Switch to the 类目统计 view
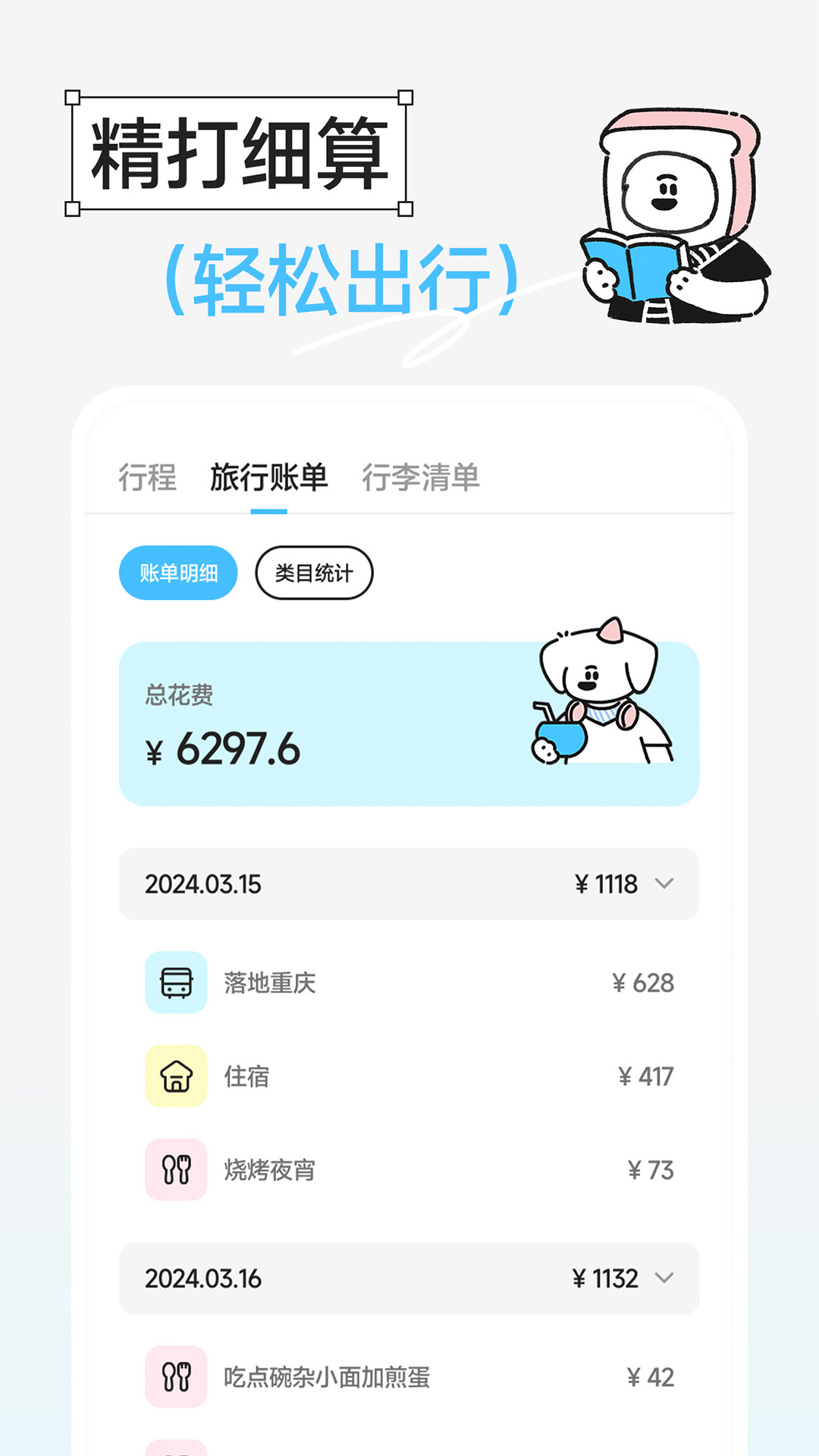Image resolution: width=819 pixels, height=1456 pixels. (x=313, y=574)
